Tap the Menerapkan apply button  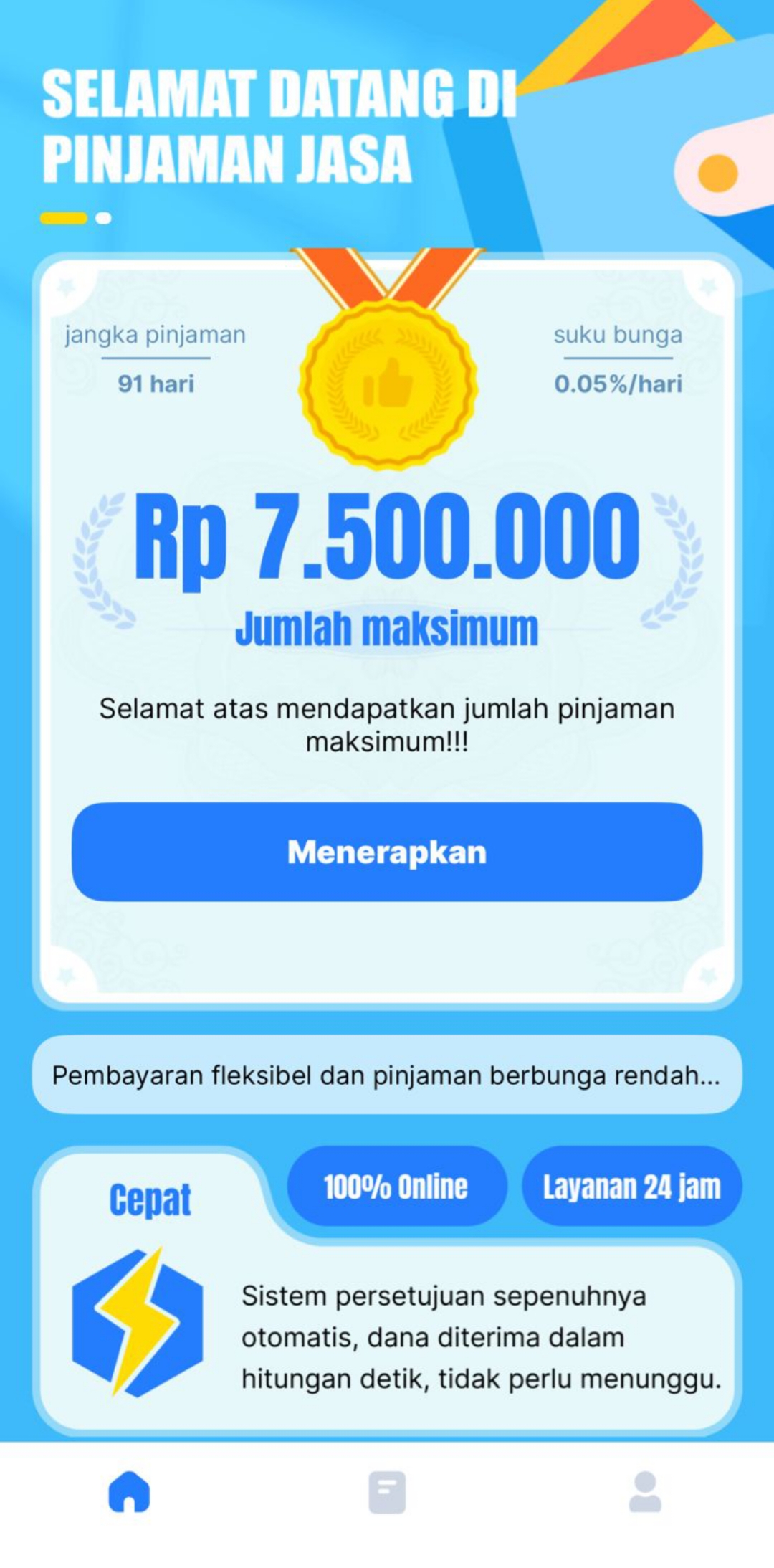pos(387,851)
